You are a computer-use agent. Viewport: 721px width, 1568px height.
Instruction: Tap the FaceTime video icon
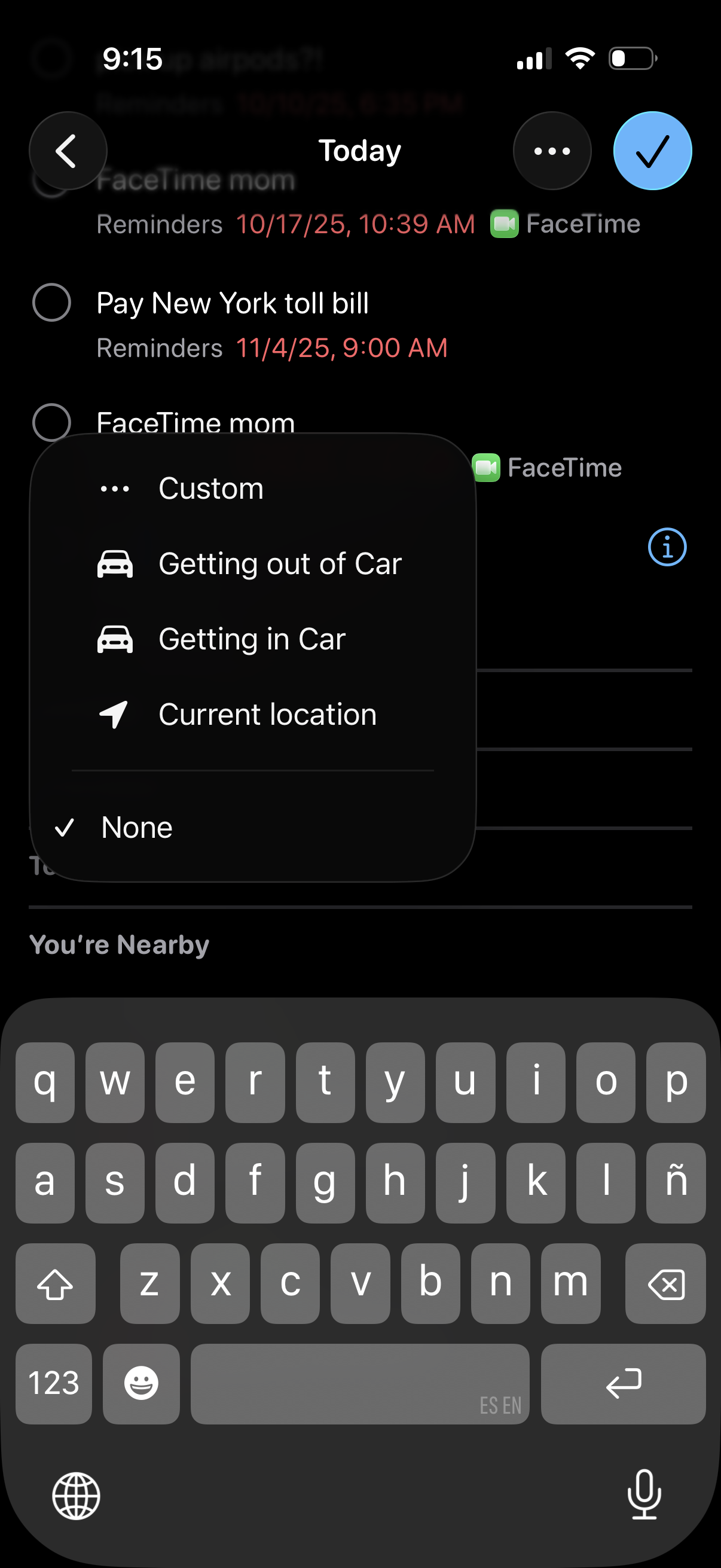505,224
